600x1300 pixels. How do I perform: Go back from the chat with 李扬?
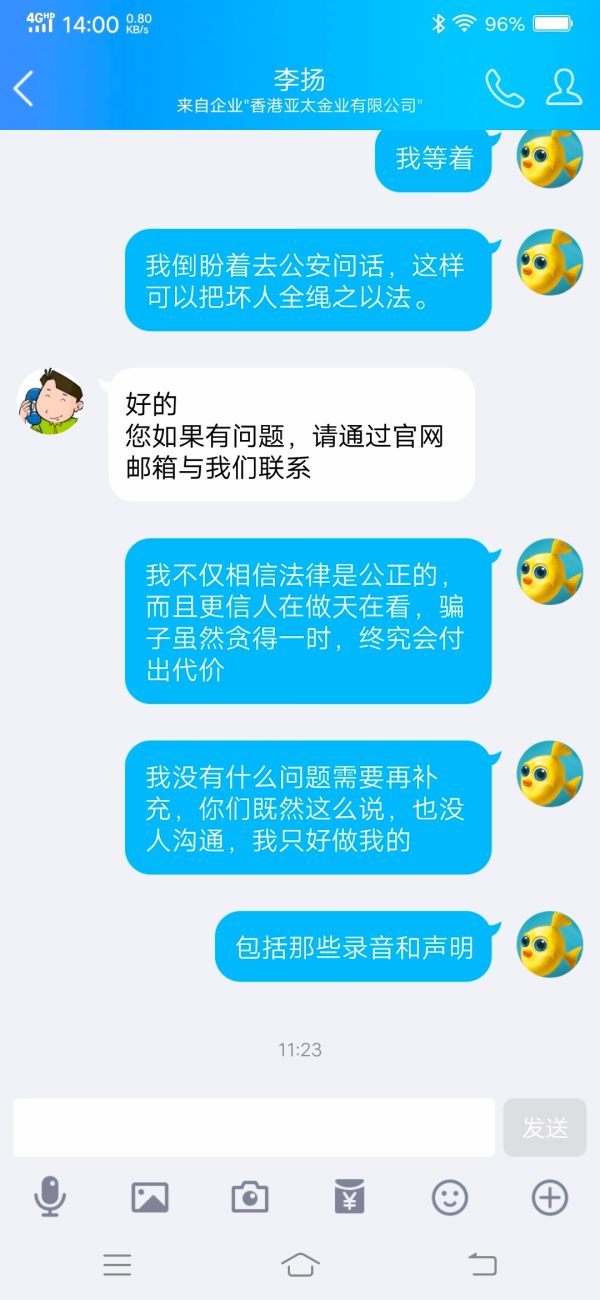click(x=24, y=89)
